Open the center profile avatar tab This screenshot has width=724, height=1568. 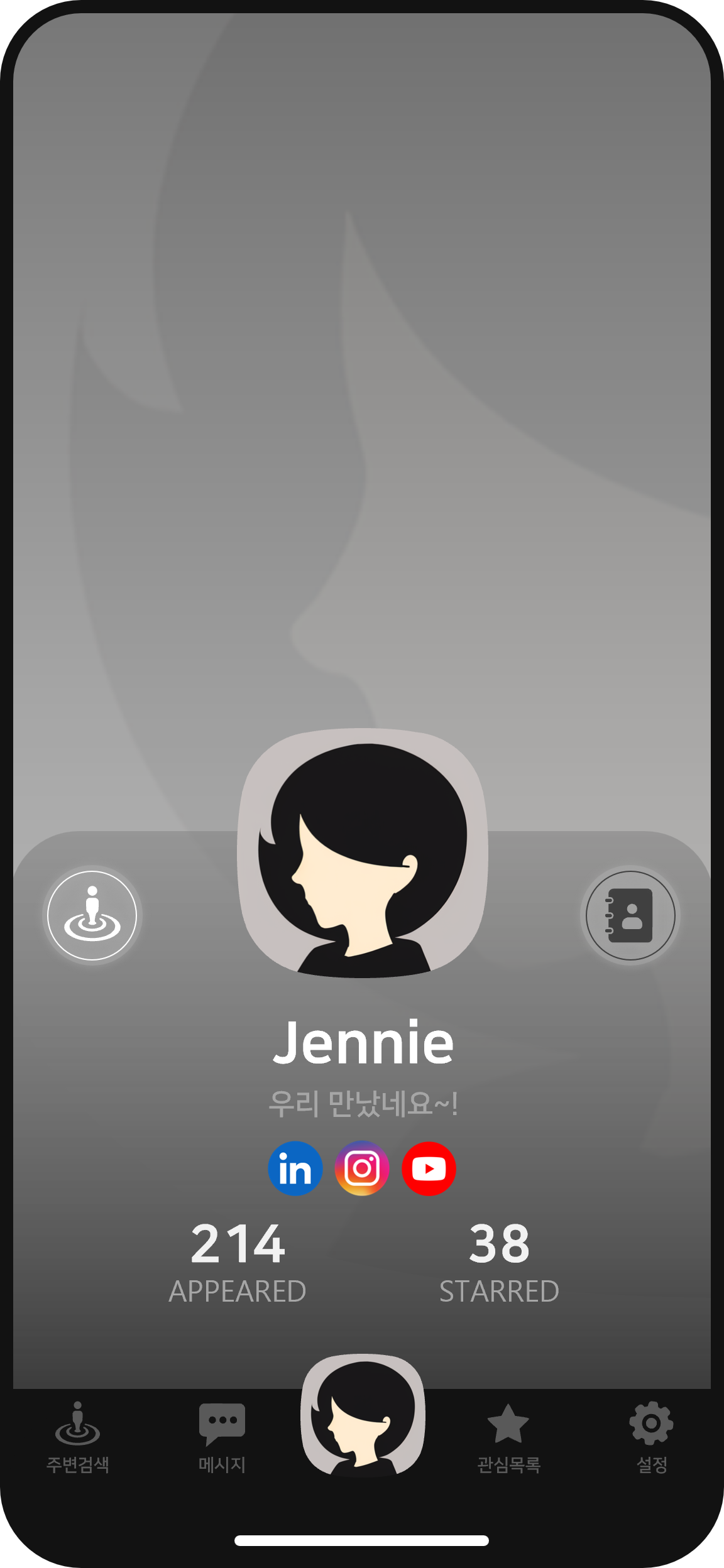point(363,1417)
